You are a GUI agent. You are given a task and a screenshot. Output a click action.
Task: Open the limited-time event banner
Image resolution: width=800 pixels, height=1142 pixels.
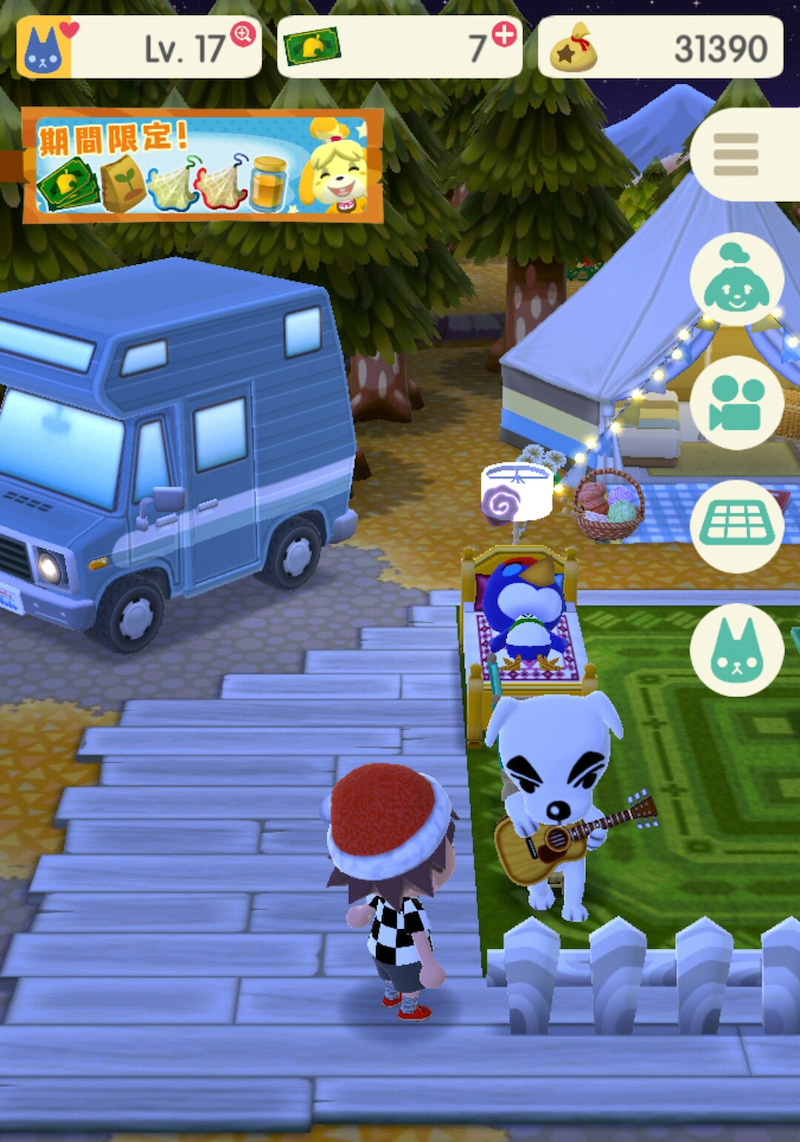pyautogui.click(x=202, y=166)
